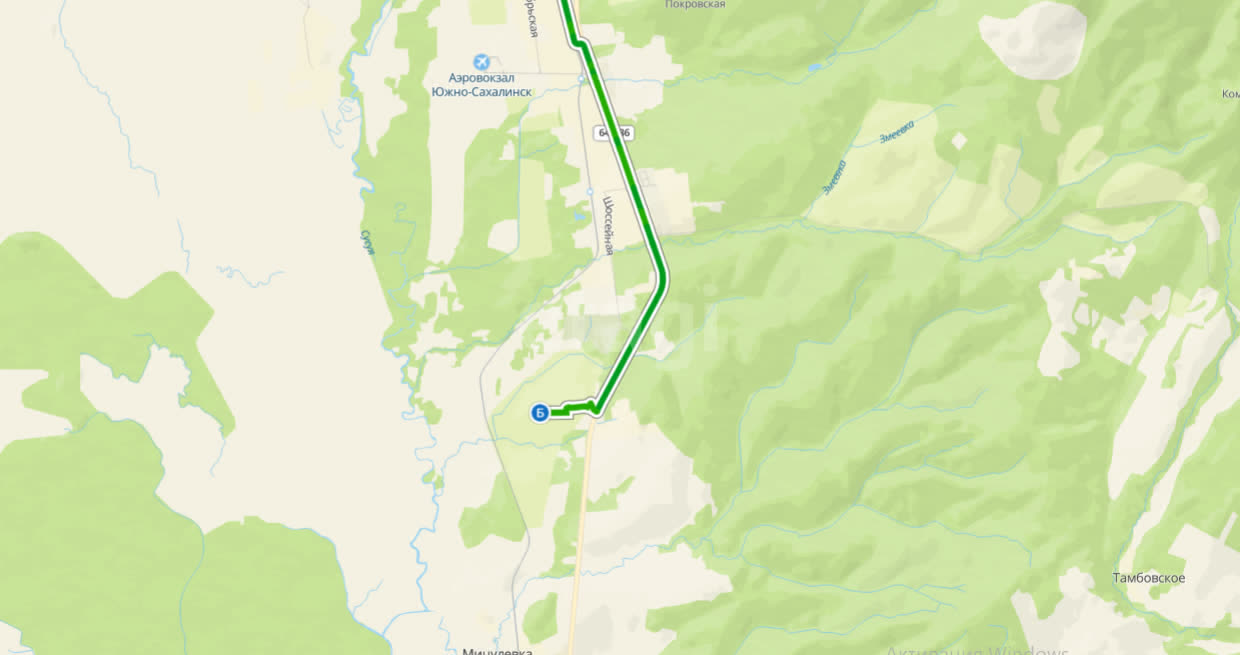The width and height of the screenshot is (1240, 655).
Task: Tap the destination marker Б on the route
Action: pyautogui.click(x=539, y=412)
